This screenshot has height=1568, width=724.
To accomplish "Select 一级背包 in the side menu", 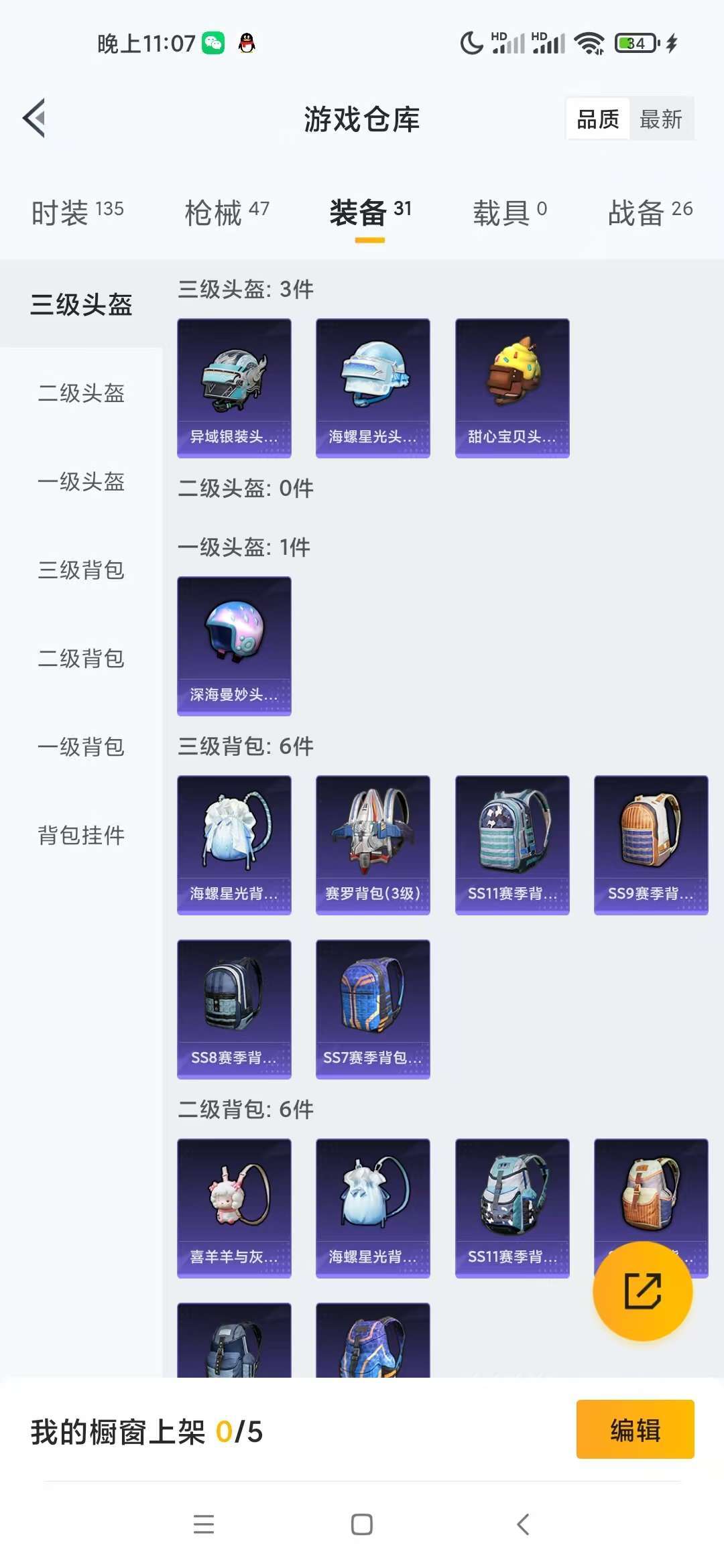I will point(81,746).
